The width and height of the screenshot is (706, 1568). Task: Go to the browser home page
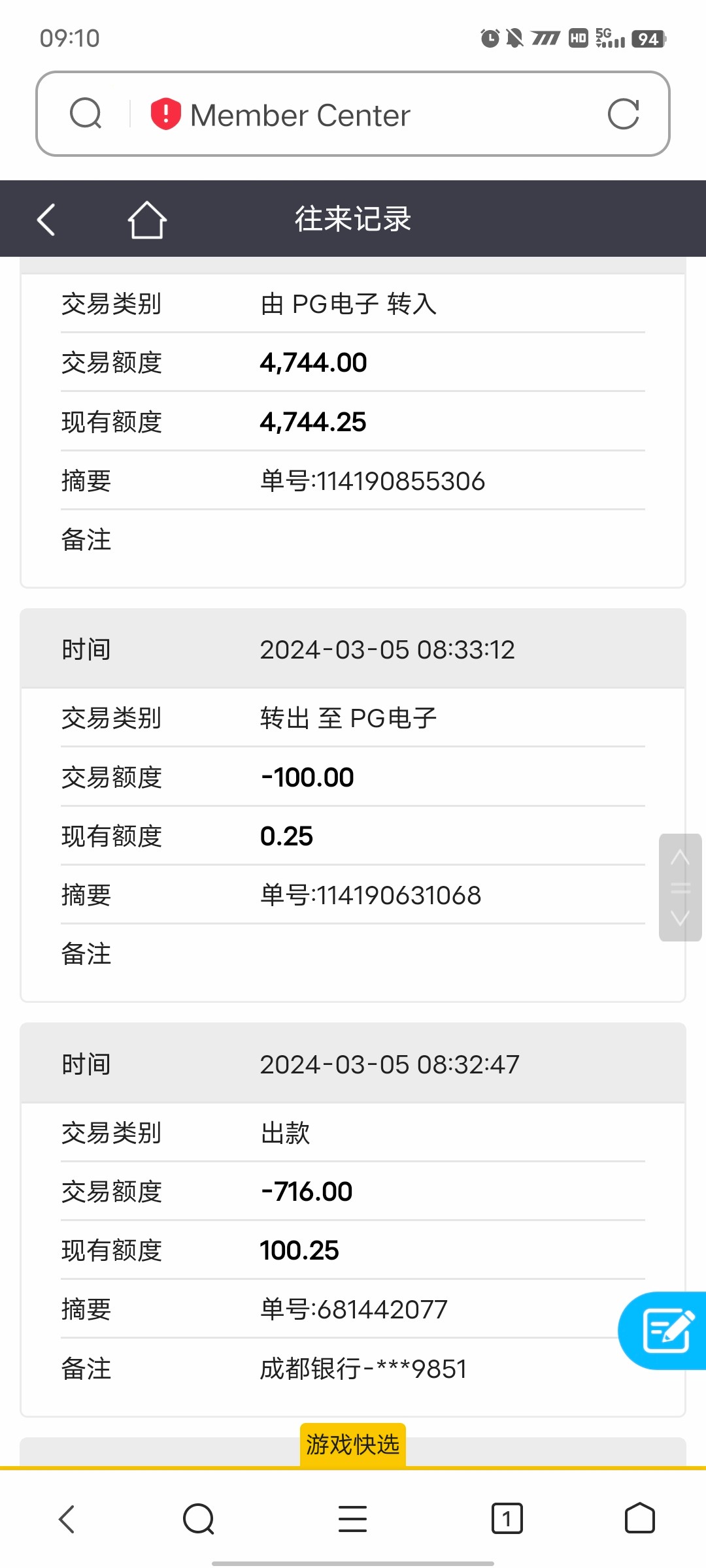(639, 1518)
